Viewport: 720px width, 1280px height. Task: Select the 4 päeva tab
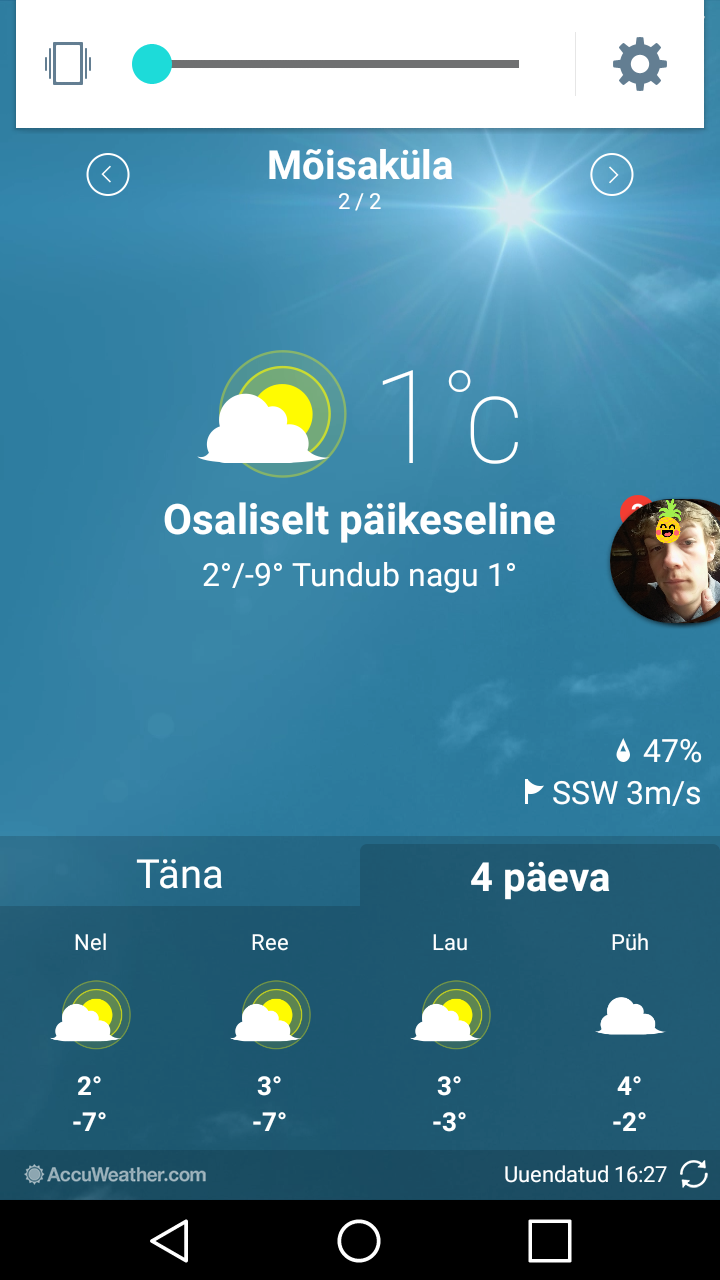(540, 877)
